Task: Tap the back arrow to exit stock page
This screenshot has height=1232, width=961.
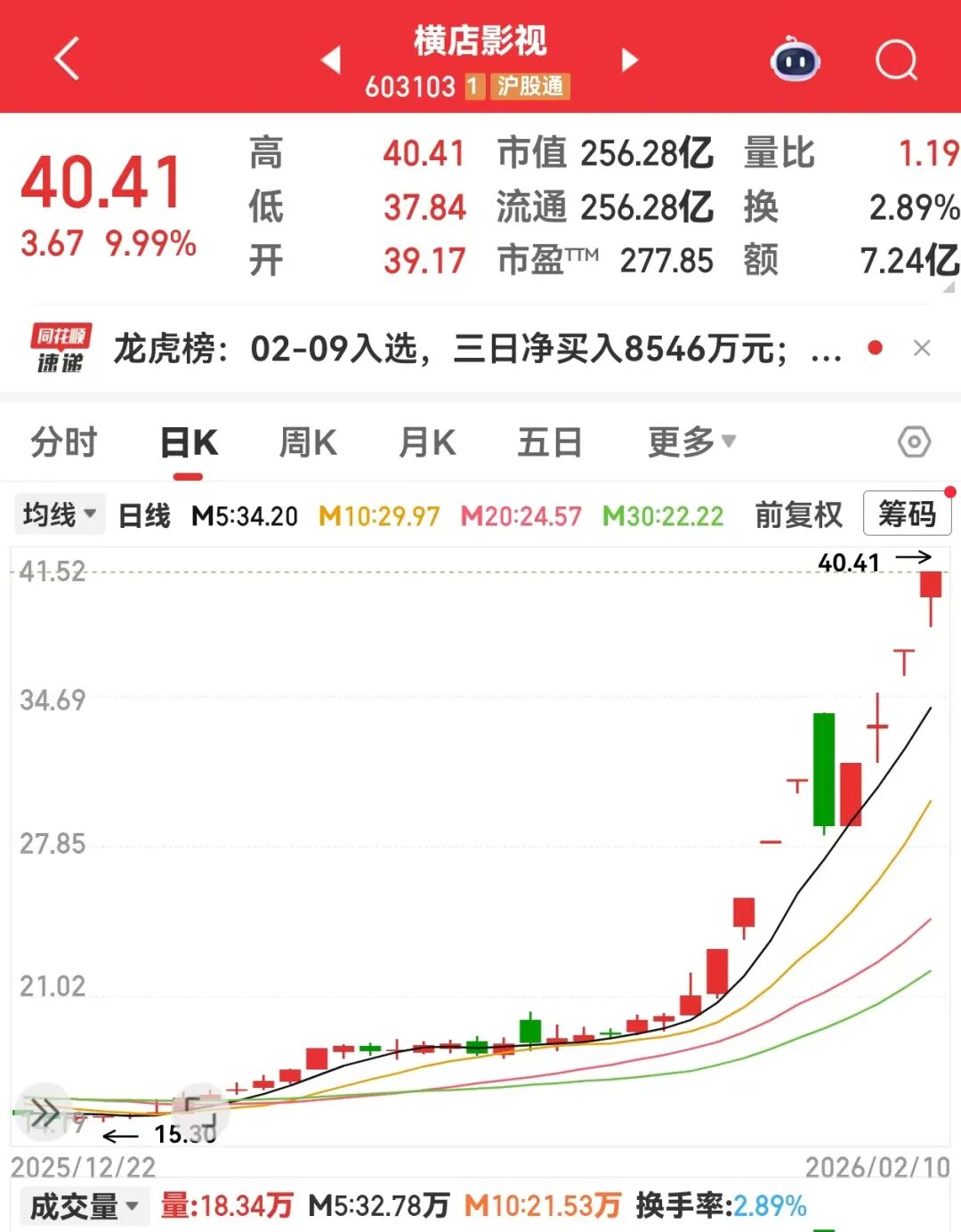Action: 63,57
